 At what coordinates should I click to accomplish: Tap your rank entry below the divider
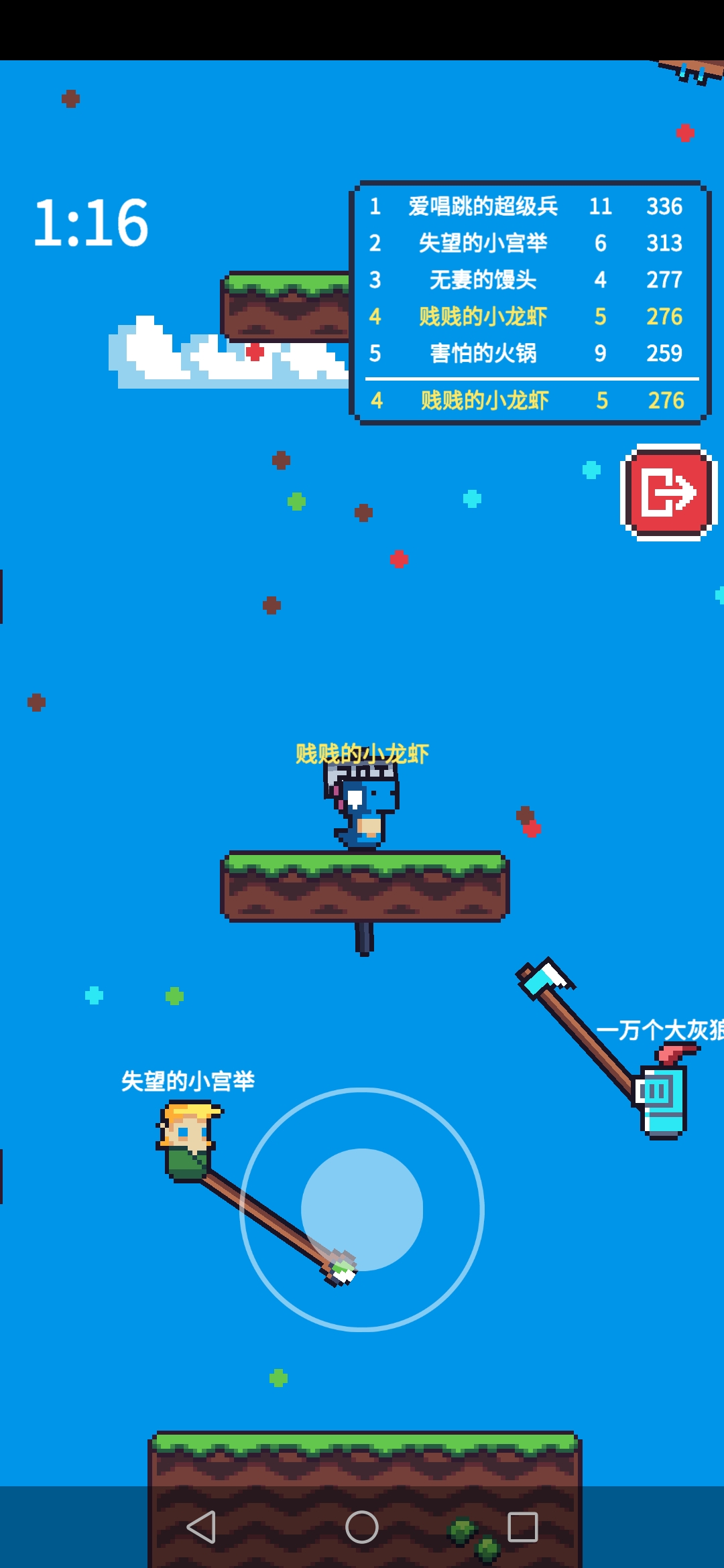(x=483, y=400)
